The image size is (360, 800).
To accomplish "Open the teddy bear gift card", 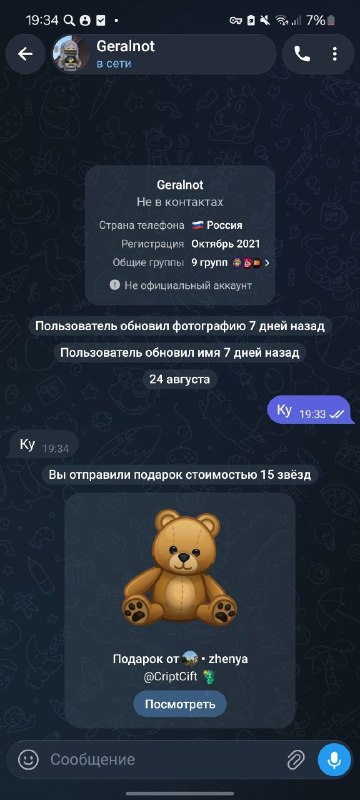I will pos(180,610).
